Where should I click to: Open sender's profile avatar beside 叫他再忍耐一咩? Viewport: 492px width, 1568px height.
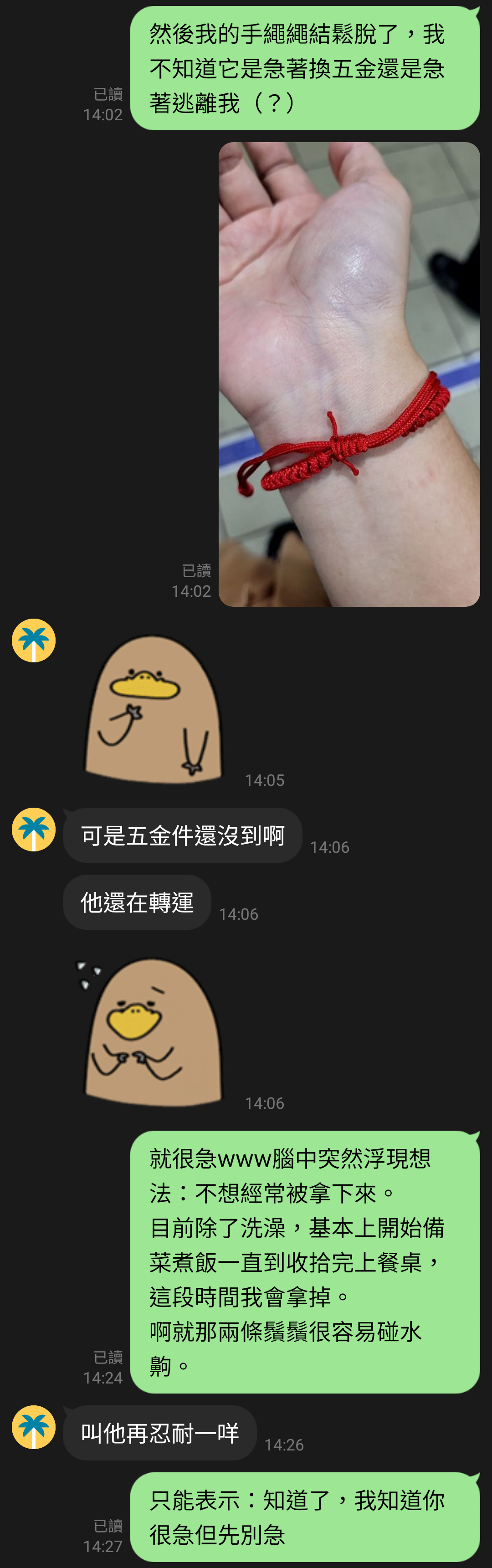34,1427
